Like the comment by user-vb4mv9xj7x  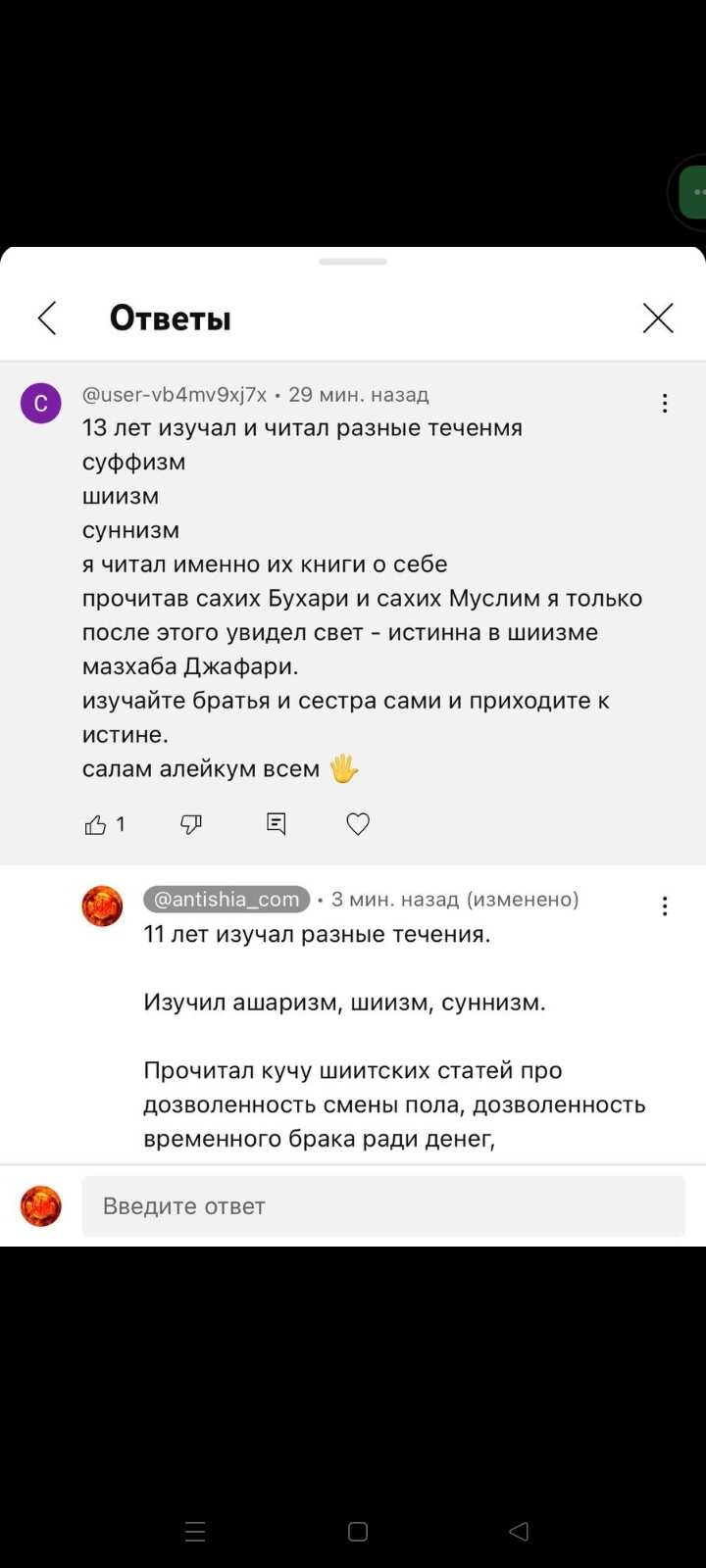(96, 825)
